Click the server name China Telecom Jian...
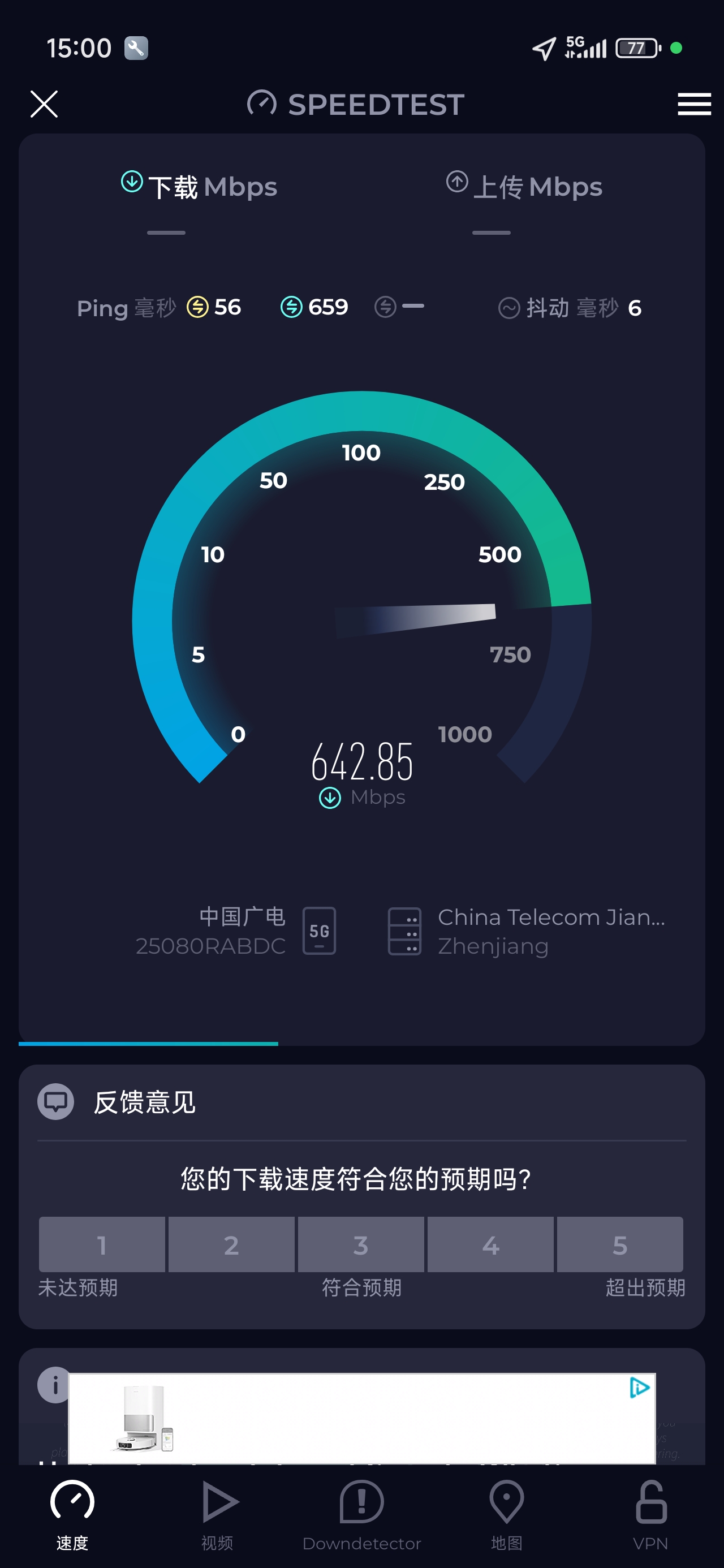 (x=550, y=917)
